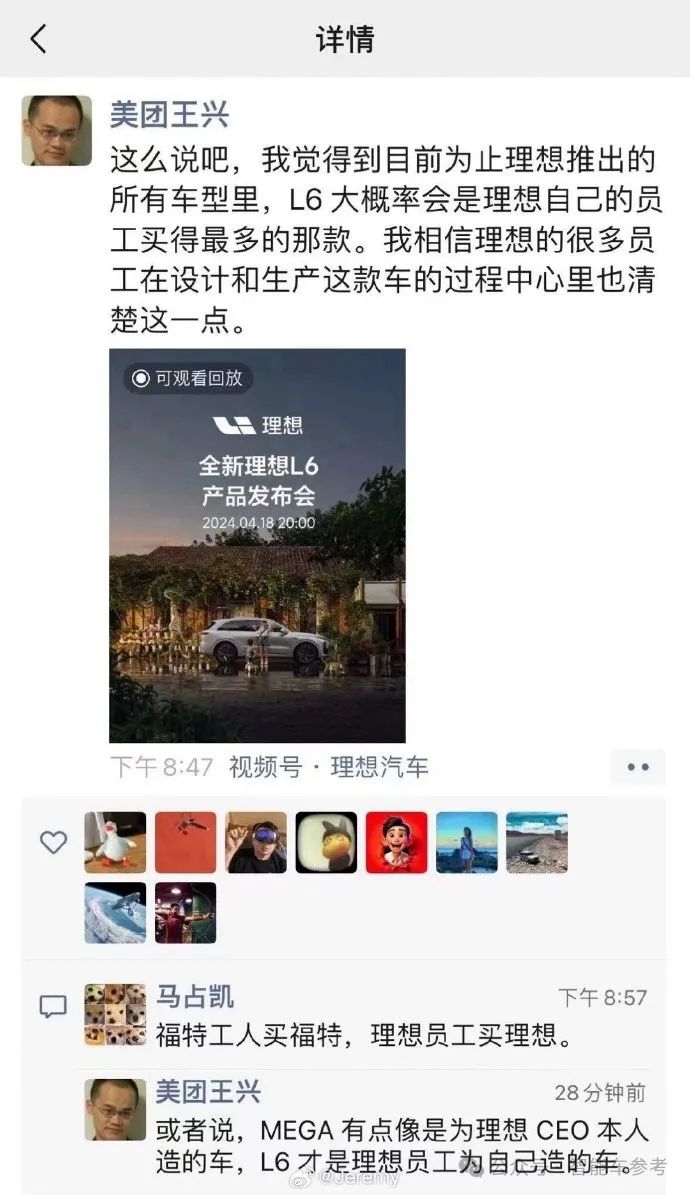Screen dimensions: 690x1195
Task: Go back from the details page
Action: pyautogui.click(x=38, y=40)
